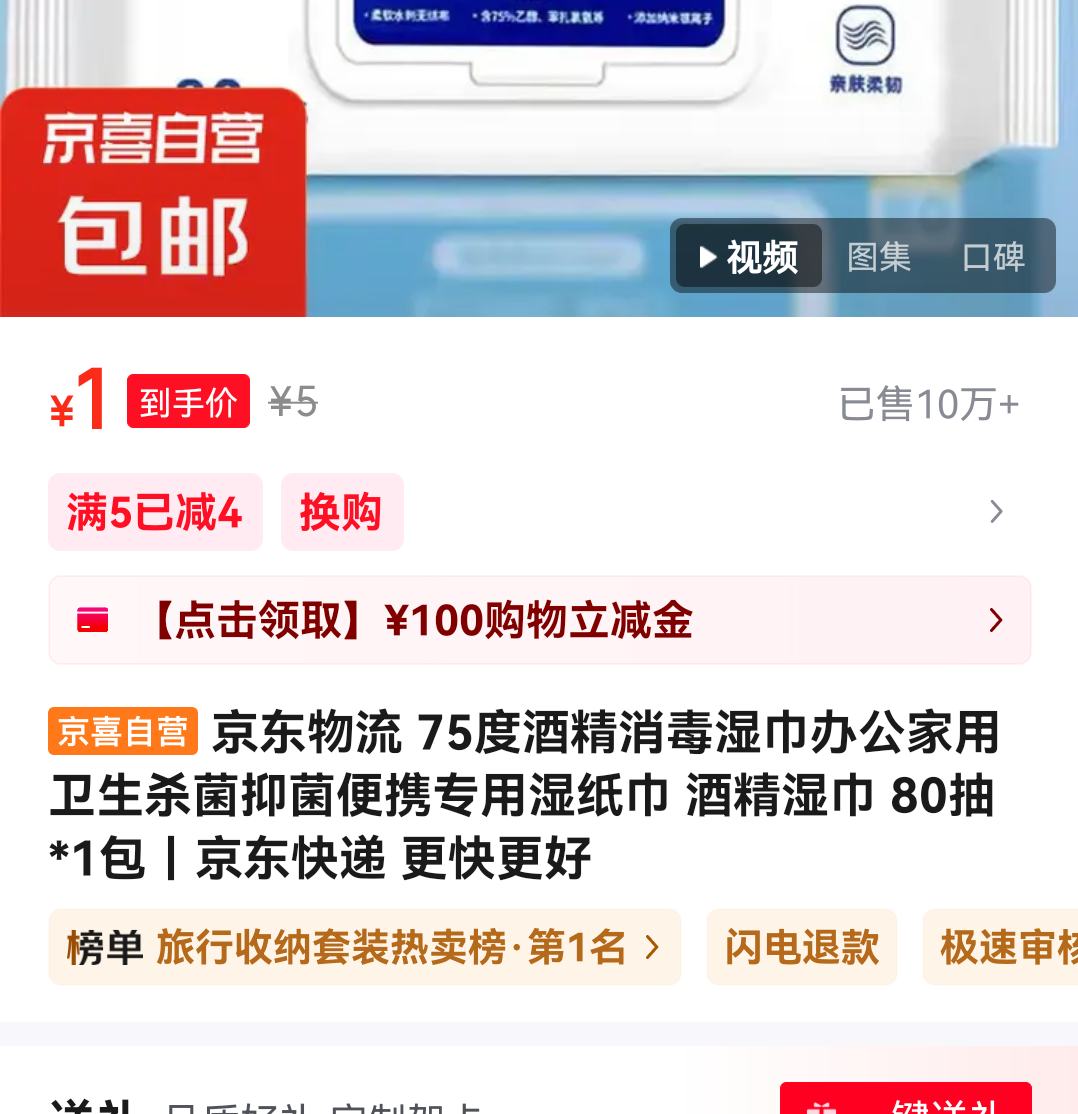This screenshot has width=1078, height=1114.
Task: Switch to the 视频 media tab
Action: tap(748, 257)
